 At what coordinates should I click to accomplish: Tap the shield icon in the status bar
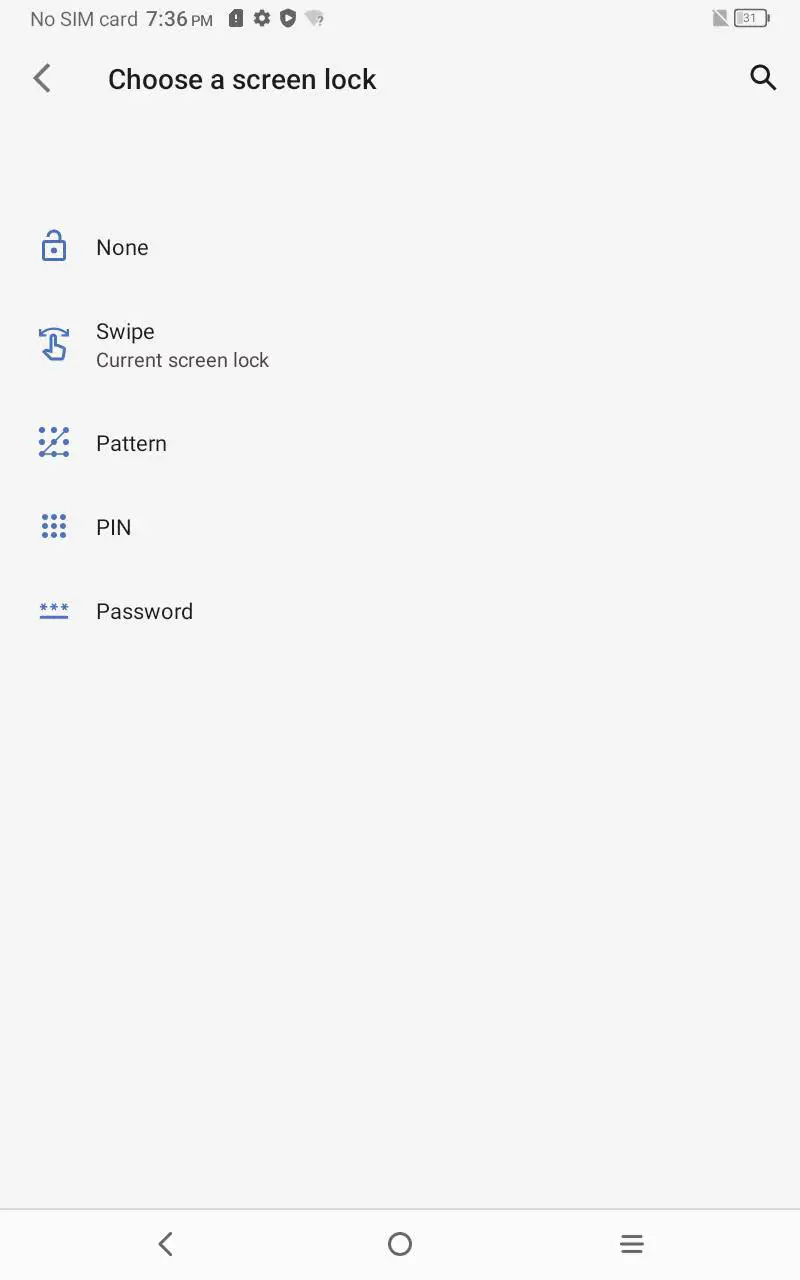[287, 18]
